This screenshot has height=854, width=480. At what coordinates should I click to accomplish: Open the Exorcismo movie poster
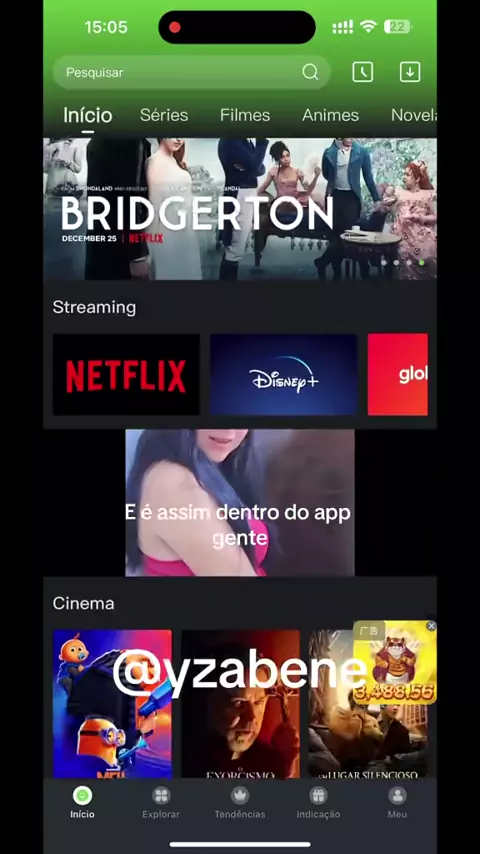(x=241, y=704)
